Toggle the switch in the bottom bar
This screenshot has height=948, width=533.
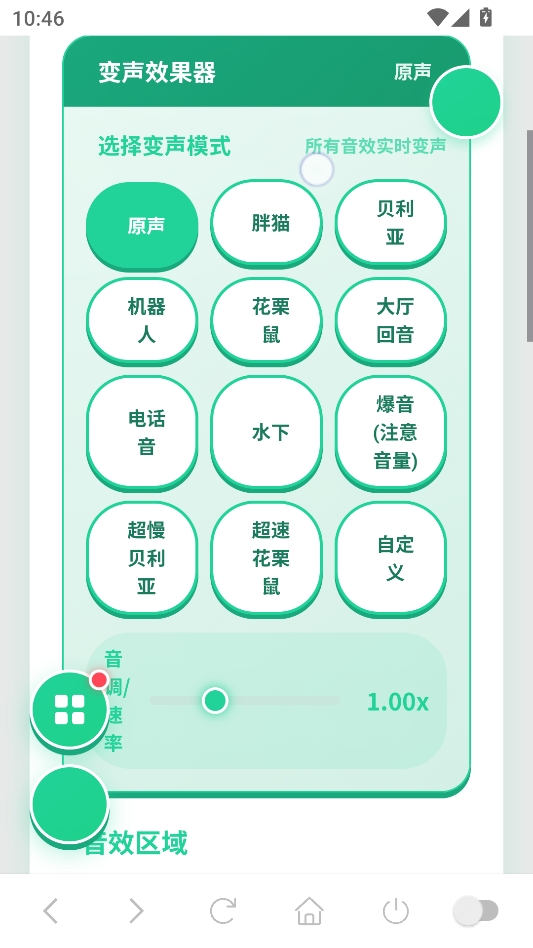(x=476, y=911)
